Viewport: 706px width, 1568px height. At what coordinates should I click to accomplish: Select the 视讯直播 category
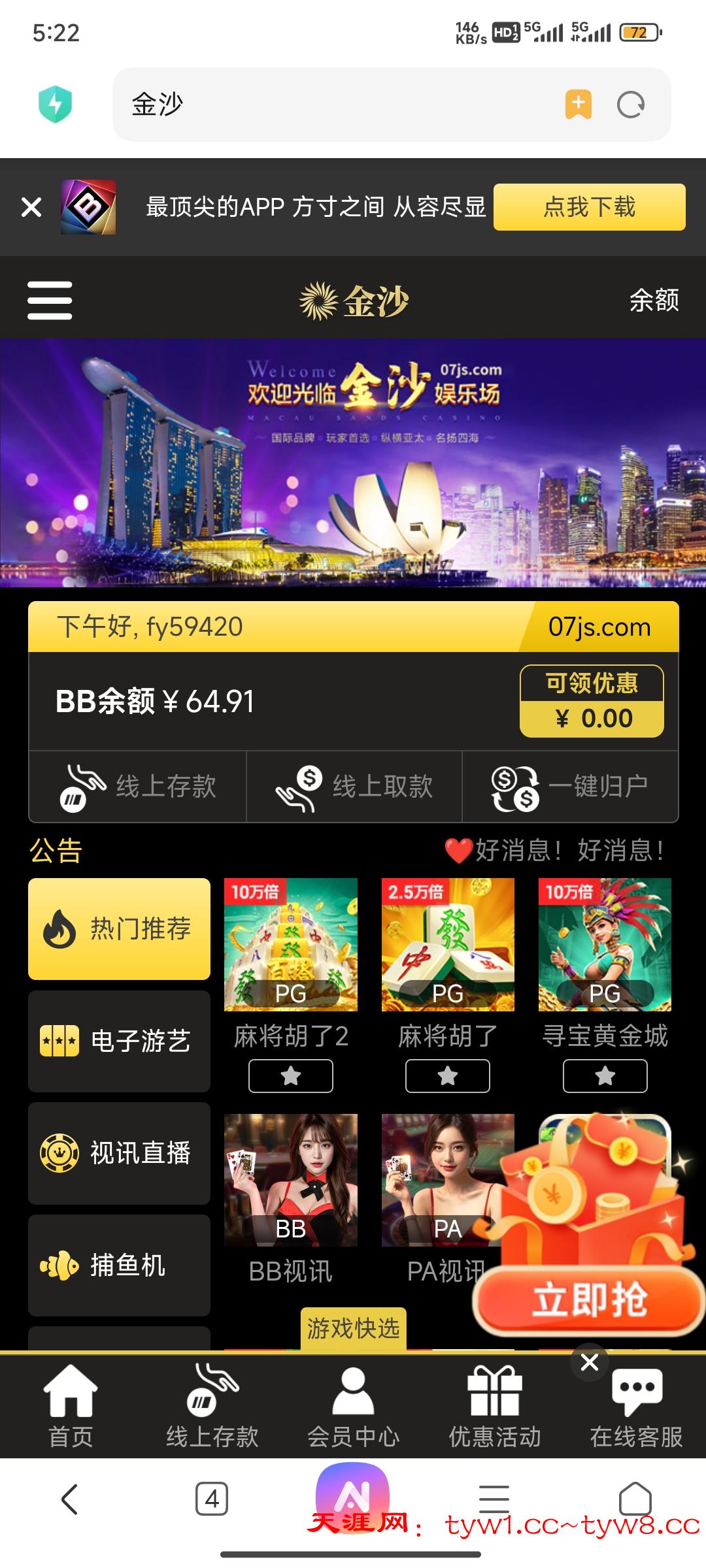point(119,1153)
